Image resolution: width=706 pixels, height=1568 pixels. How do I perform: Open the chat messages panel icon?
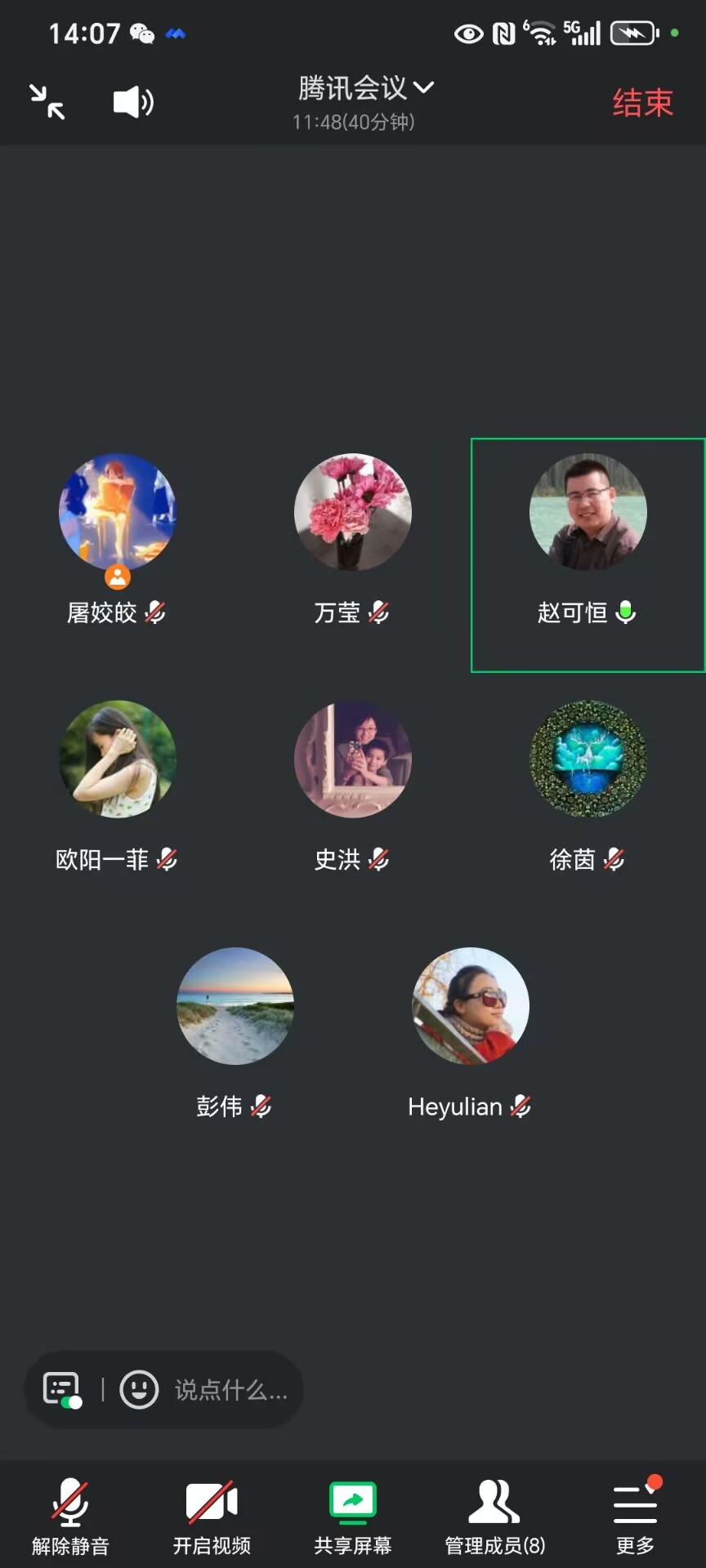62,1389
